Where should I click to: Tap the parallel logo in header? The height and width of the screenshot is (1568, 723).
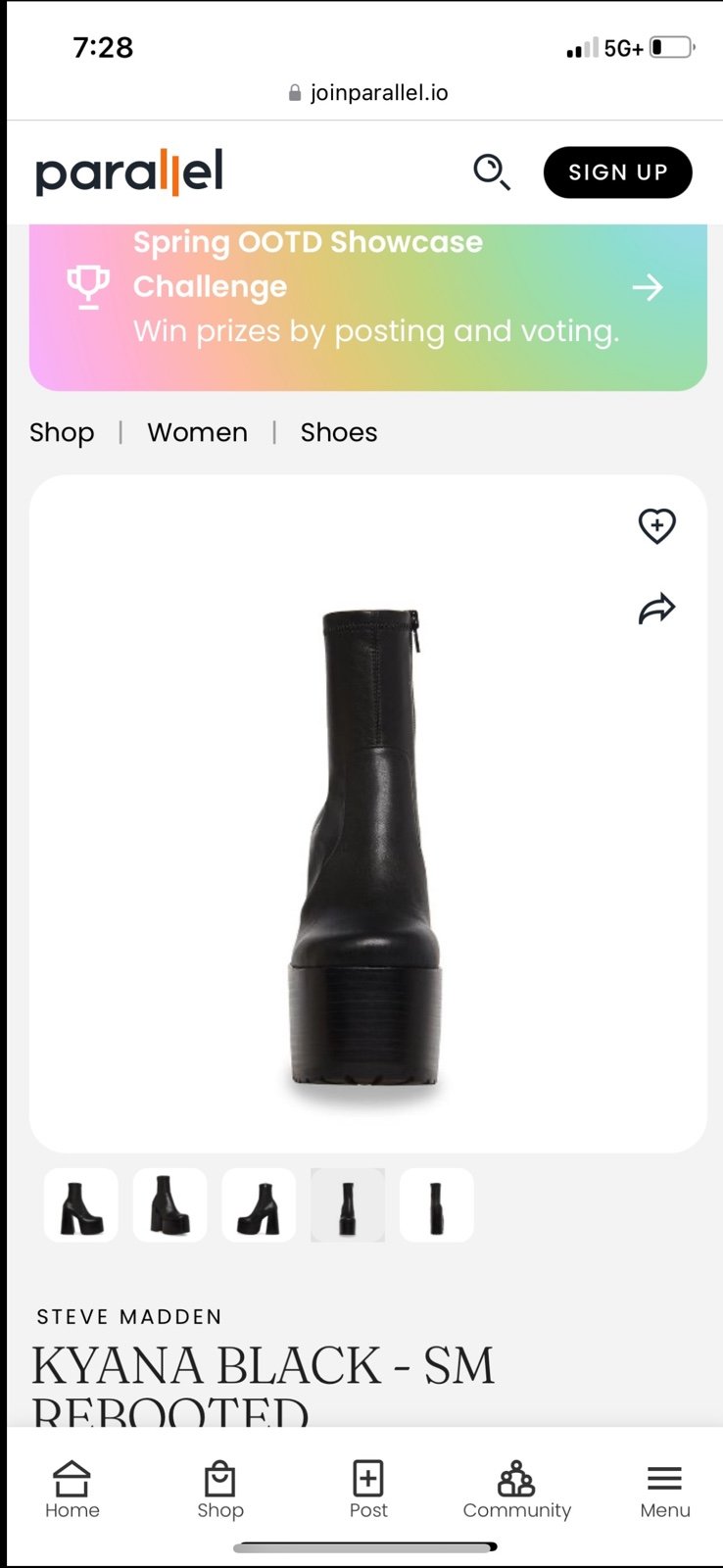coord(129,172)
